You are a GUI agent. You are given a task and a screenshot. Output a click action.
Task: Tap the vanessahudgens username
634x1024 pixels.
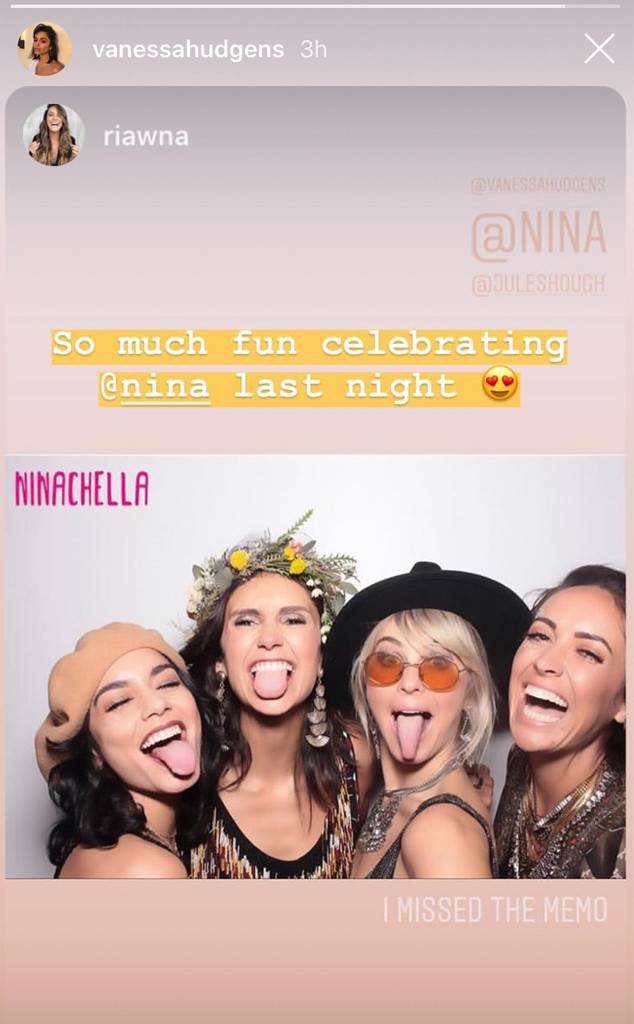[x=188, y=49]
